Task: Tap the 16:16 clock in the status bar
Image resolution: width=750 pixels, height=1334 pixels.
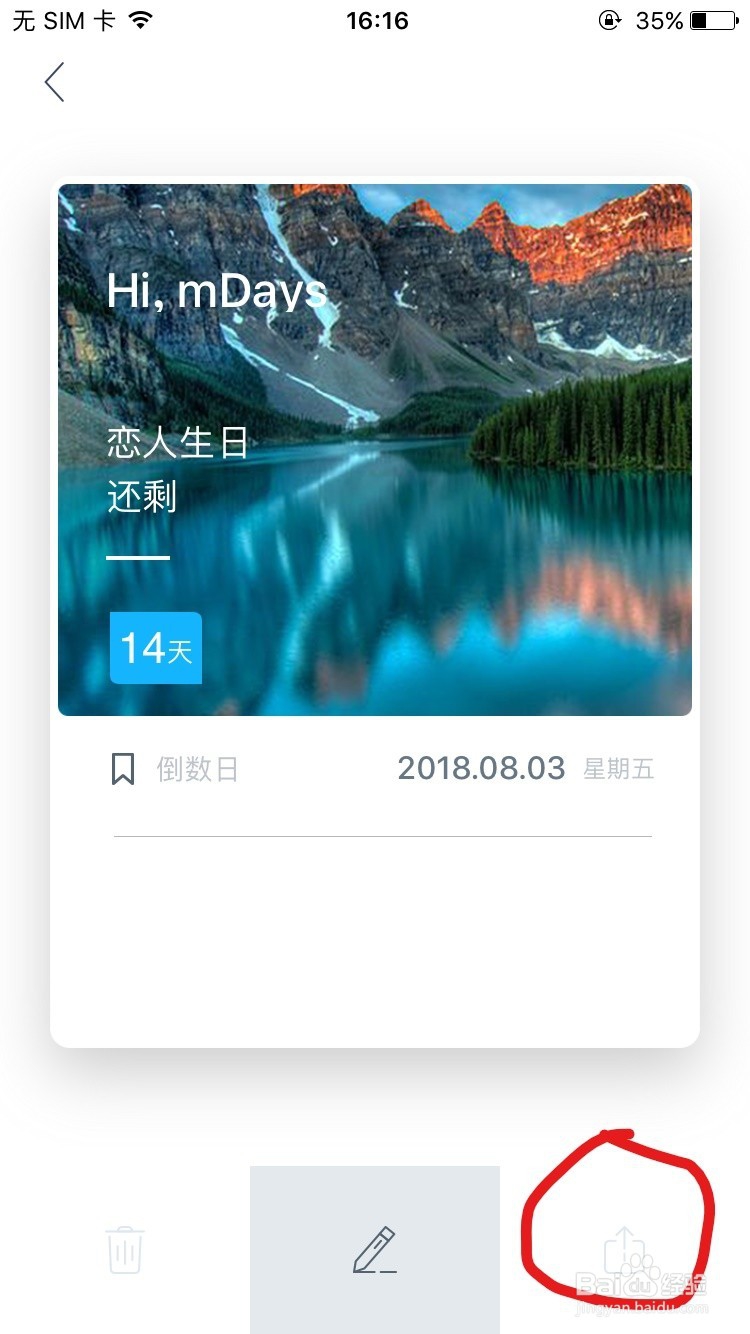Action: [375, 20]
